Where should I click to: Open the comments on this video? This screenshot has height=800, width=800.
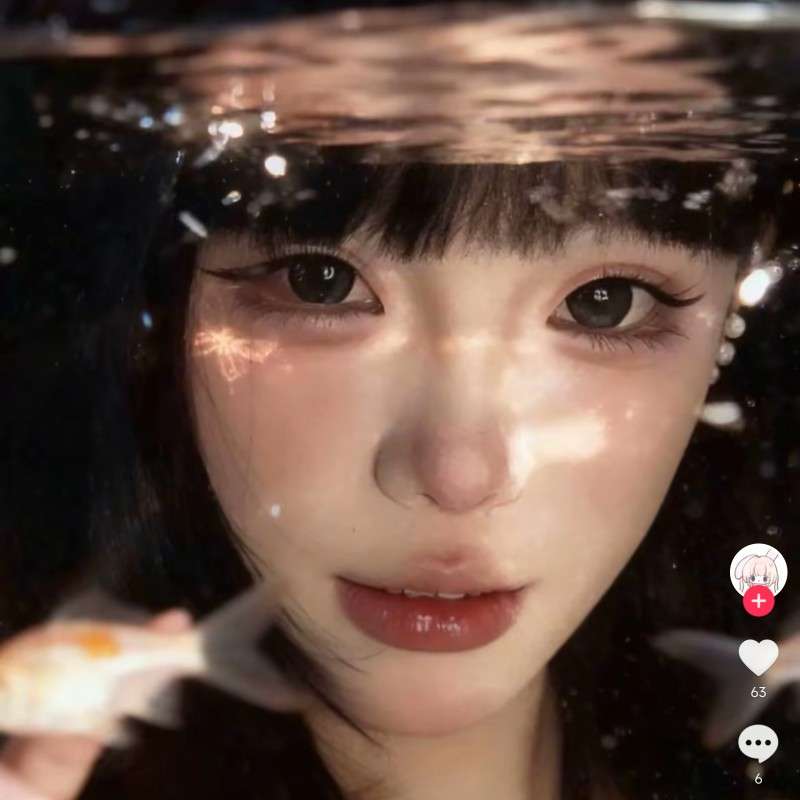point(758,744)
